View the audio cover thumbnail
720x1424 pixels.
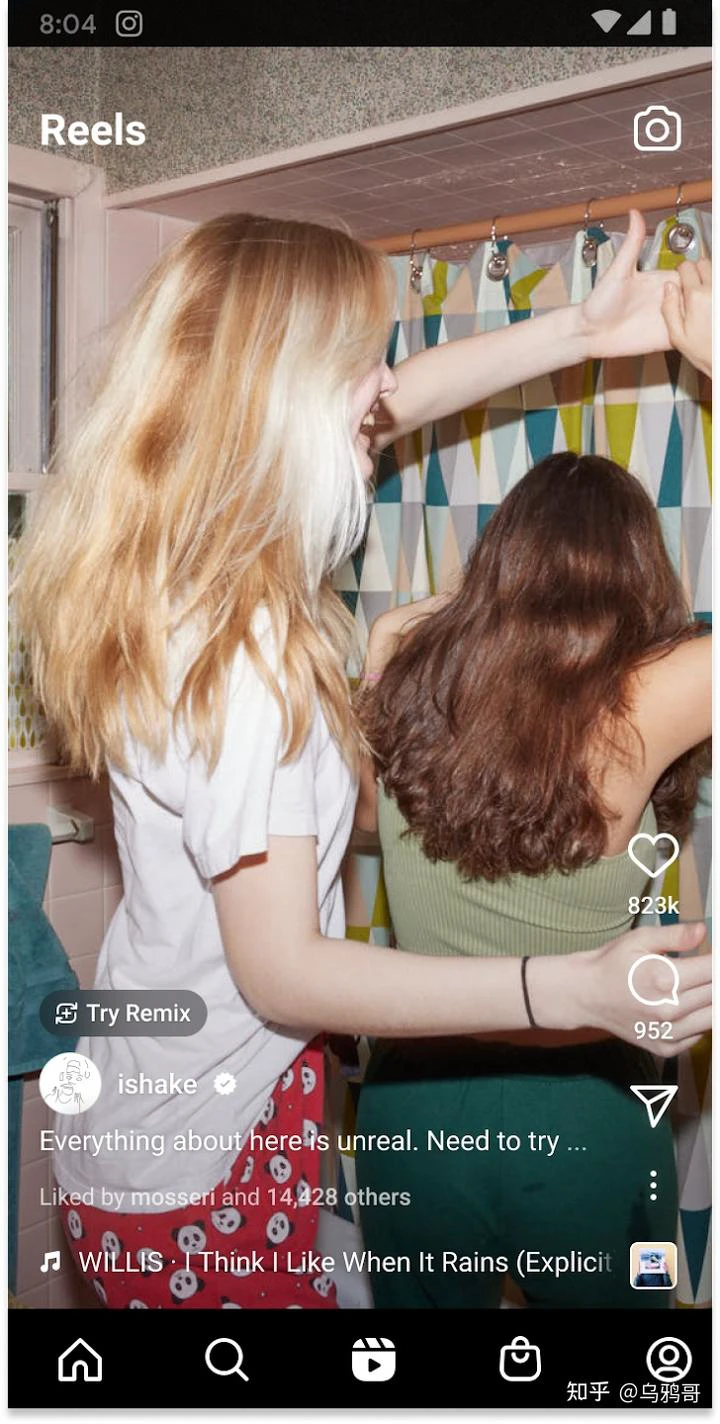[x=653, y=1265]
